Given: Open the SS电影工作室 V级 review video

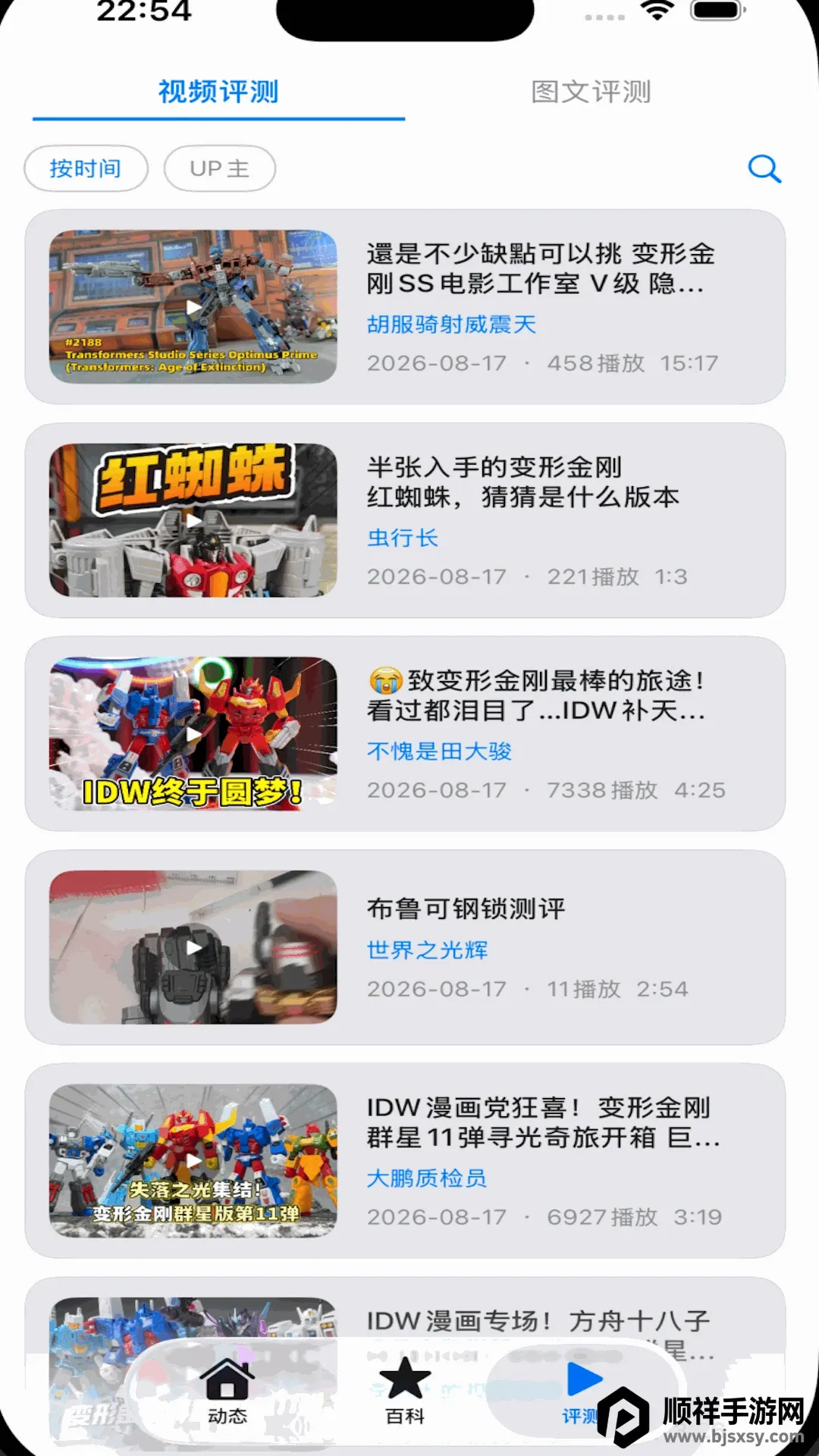Looking at the screenshot, I should click(405, 307).
